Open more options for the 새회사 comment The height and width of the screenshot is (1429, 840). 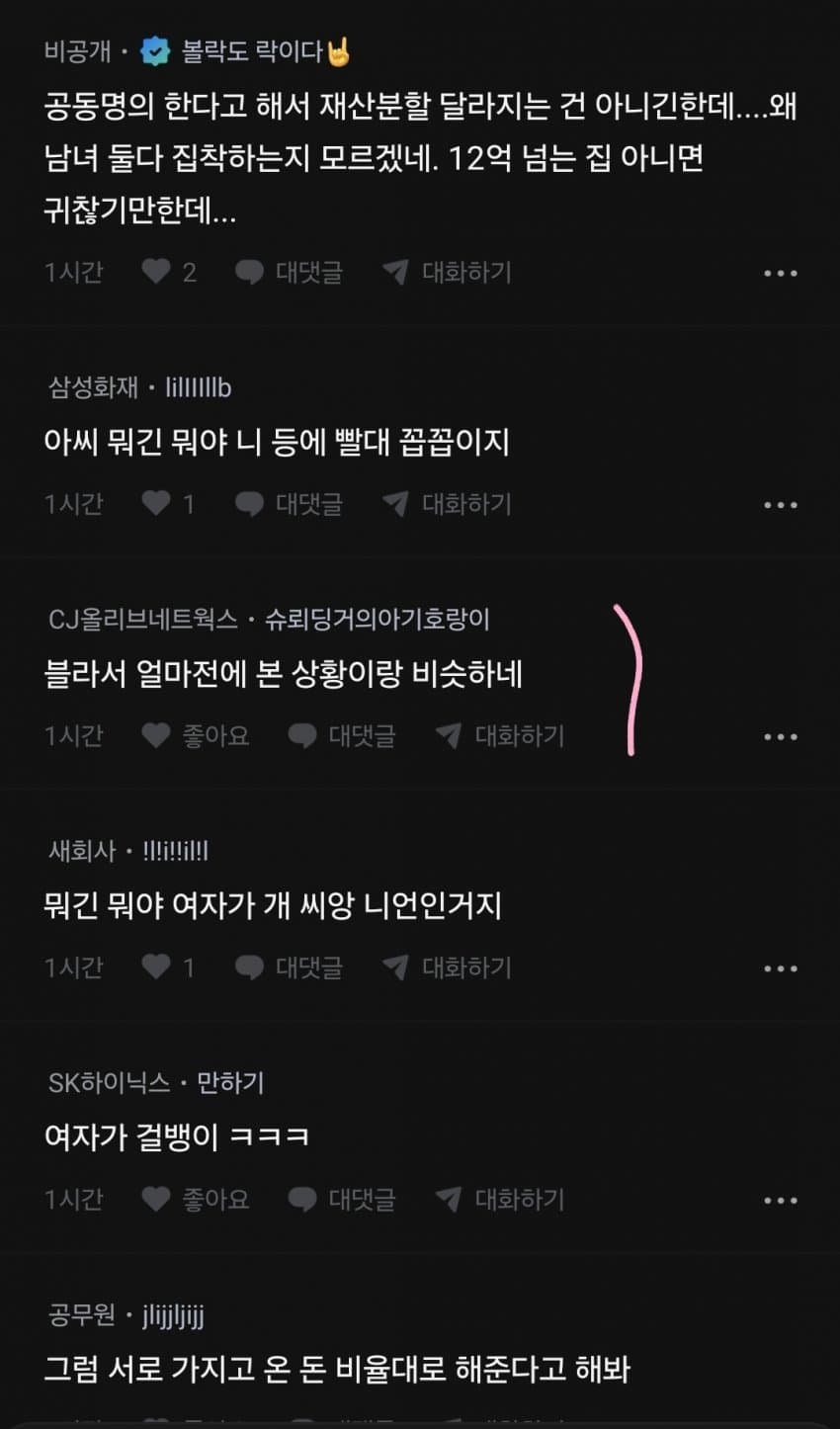[x=780, y=968]
